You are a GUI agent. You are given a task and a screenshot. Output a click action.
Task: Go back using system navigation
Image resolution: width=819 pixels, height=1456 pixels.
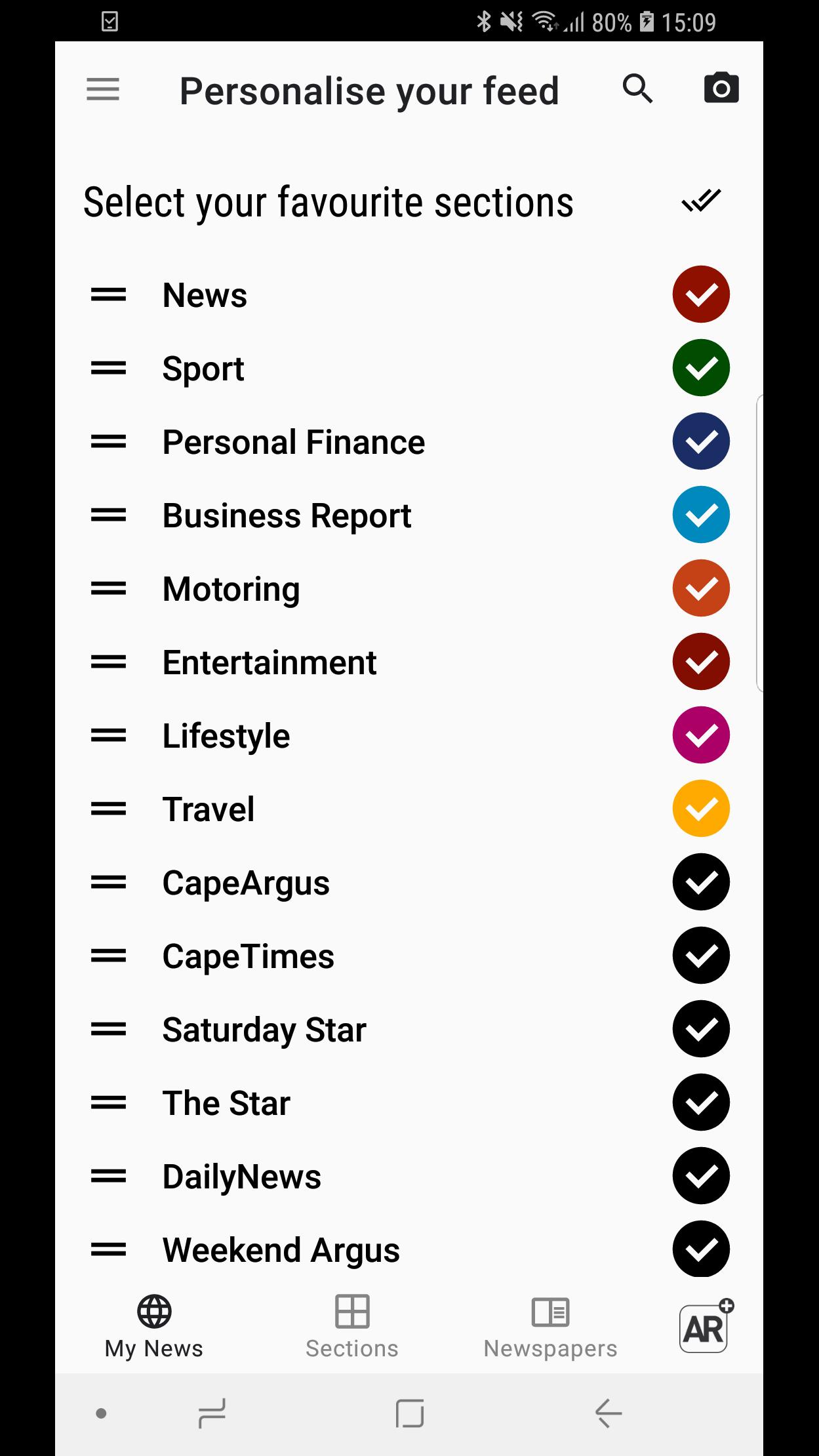(608, 1413)
